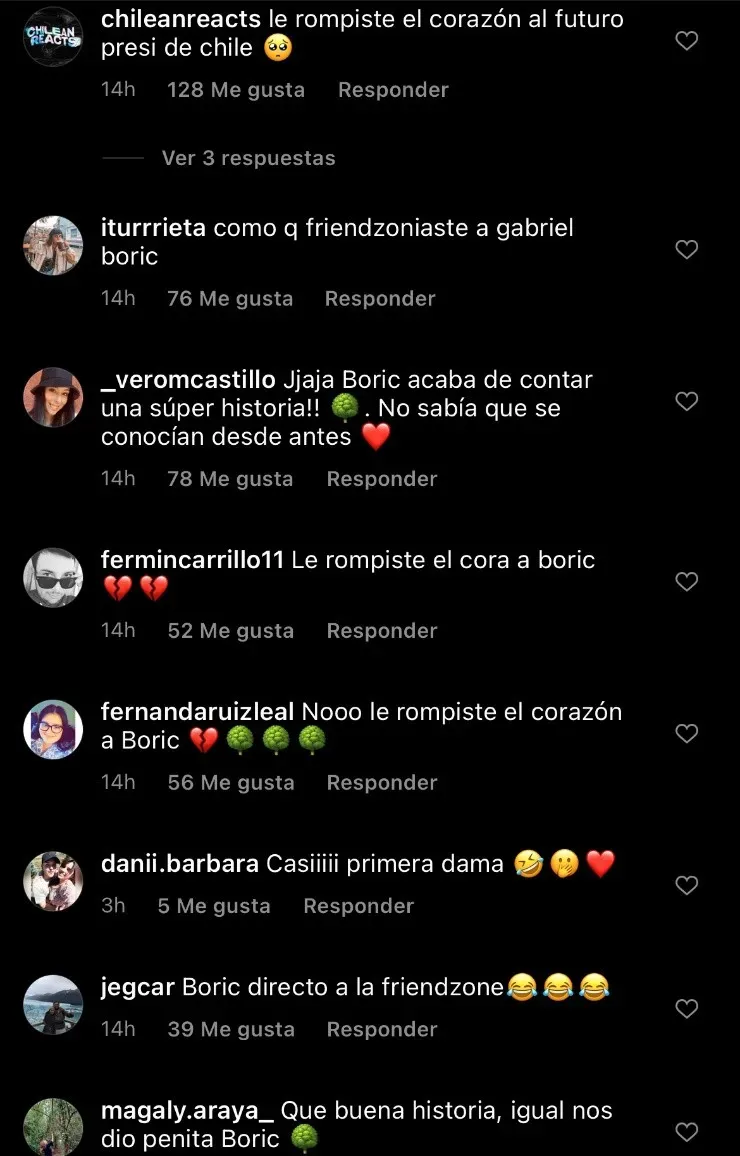Expand 'Ver 3 respuestas' replies

click(248, 158)
